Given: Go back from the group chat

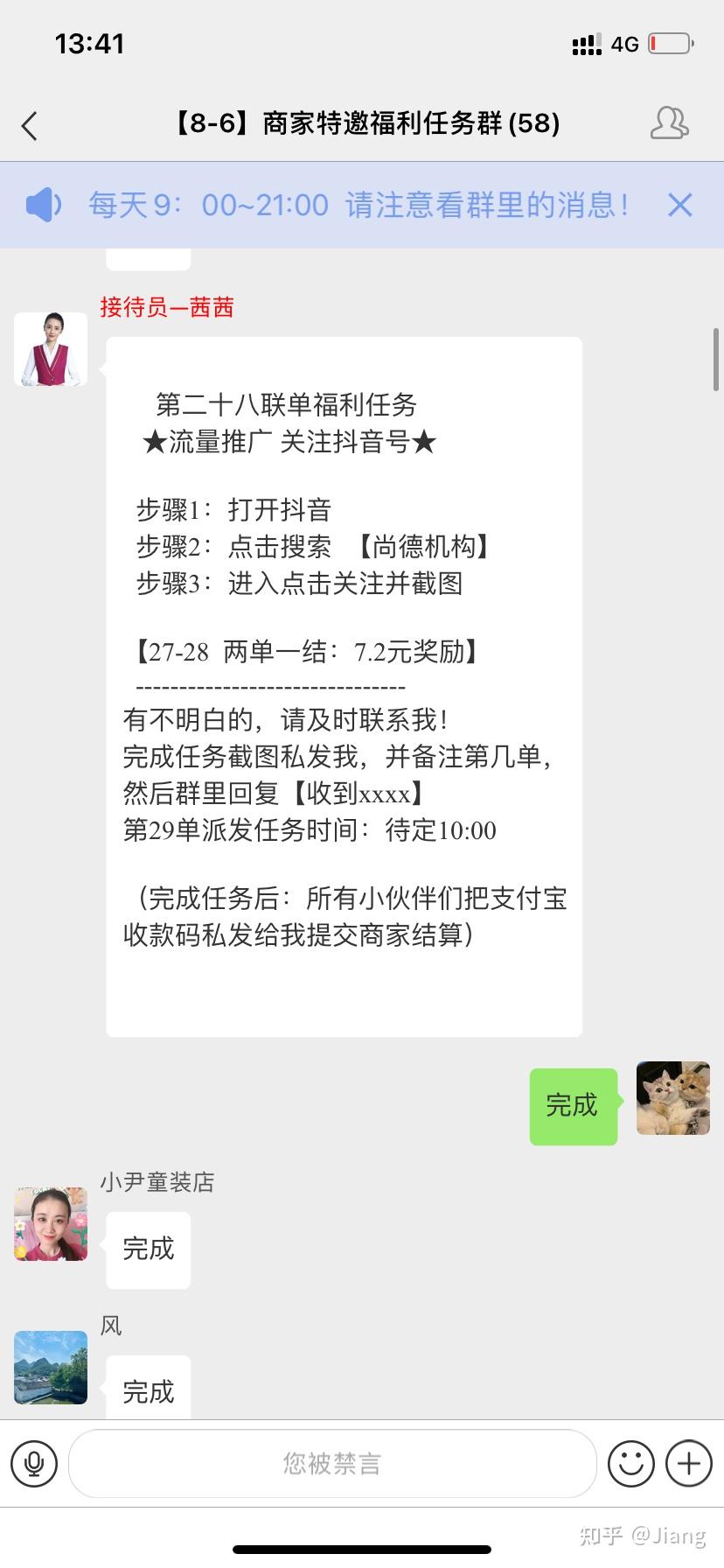Looking at the screenshot, I should click(30, 125).
